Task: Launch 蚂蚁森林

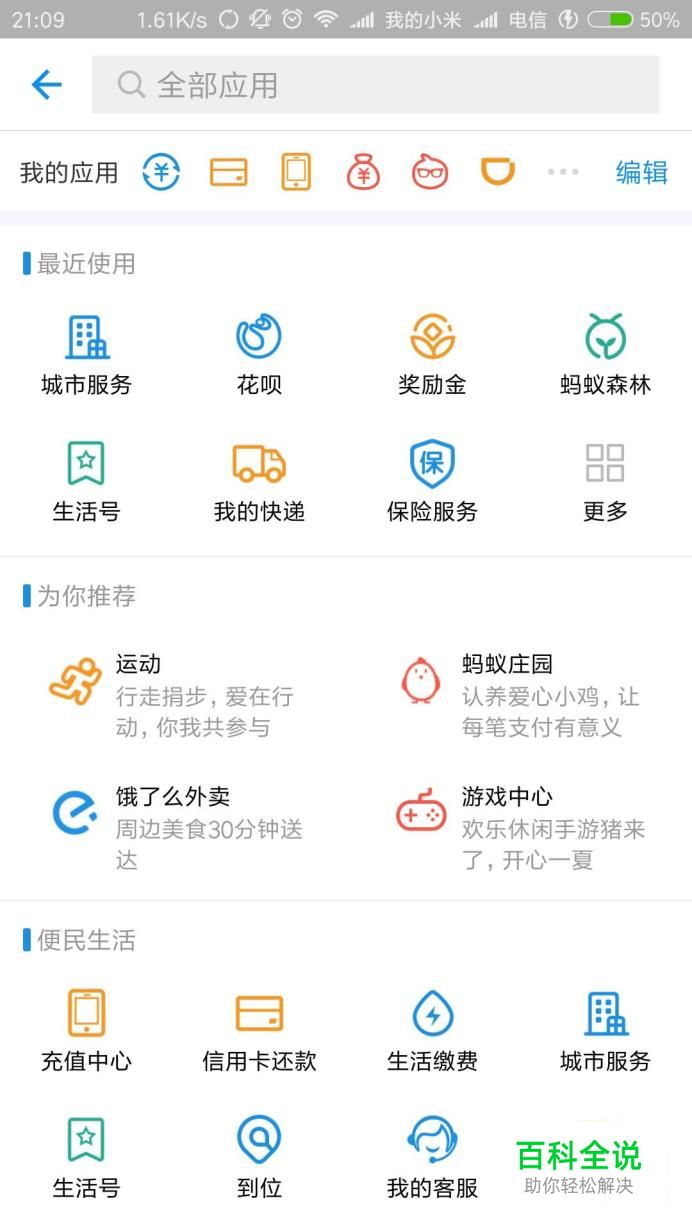Action: pos(605,353)
